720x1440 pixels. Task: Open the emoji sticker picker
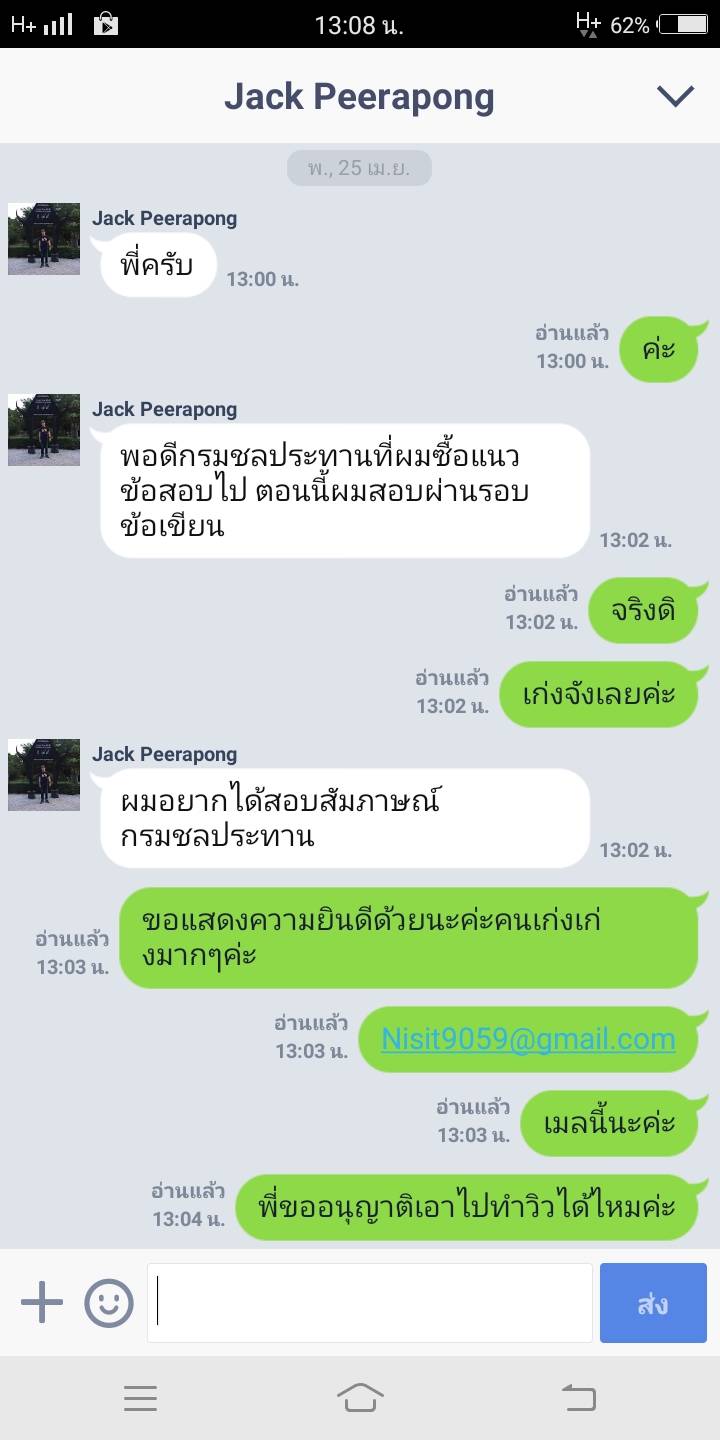pos(109,1303)
